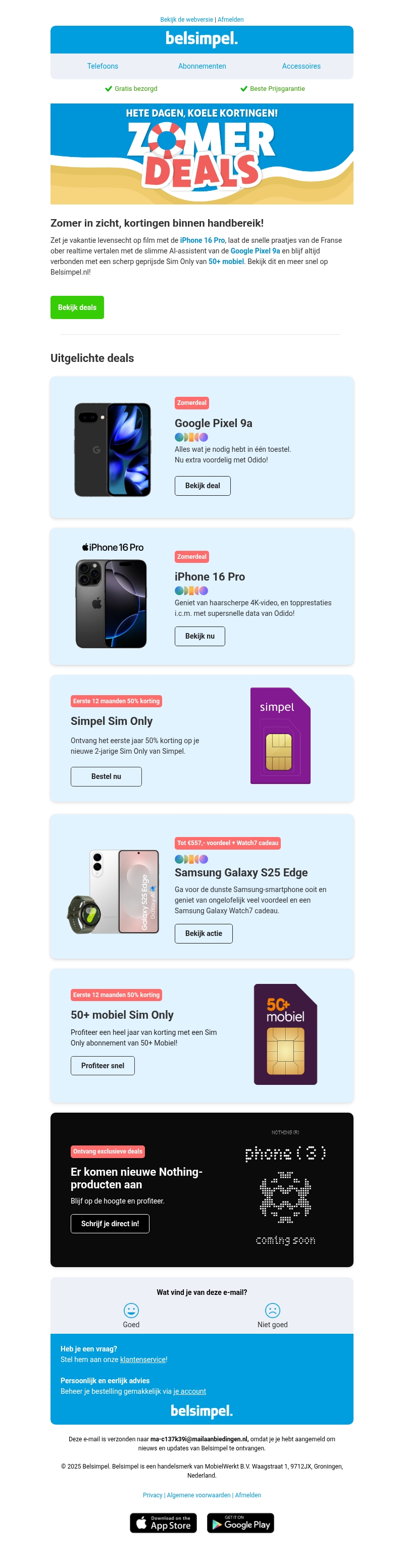Open the Accessoires section
This screenshot has width=404, height=1568.
click(x=301, y=66)
